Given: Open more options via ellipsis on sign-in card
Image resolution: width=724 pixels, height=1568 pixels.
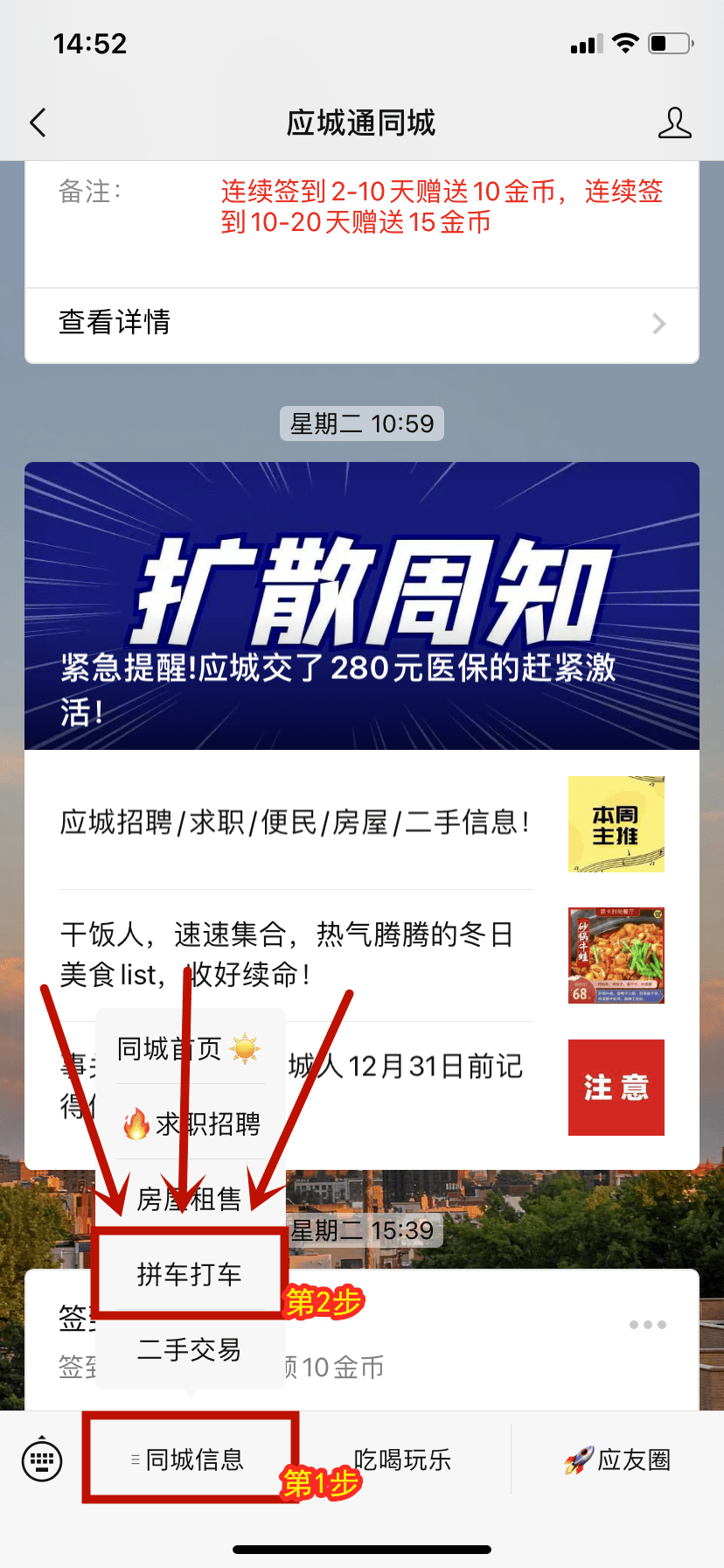Looking at the screenshot, I should coord(647,1324).
